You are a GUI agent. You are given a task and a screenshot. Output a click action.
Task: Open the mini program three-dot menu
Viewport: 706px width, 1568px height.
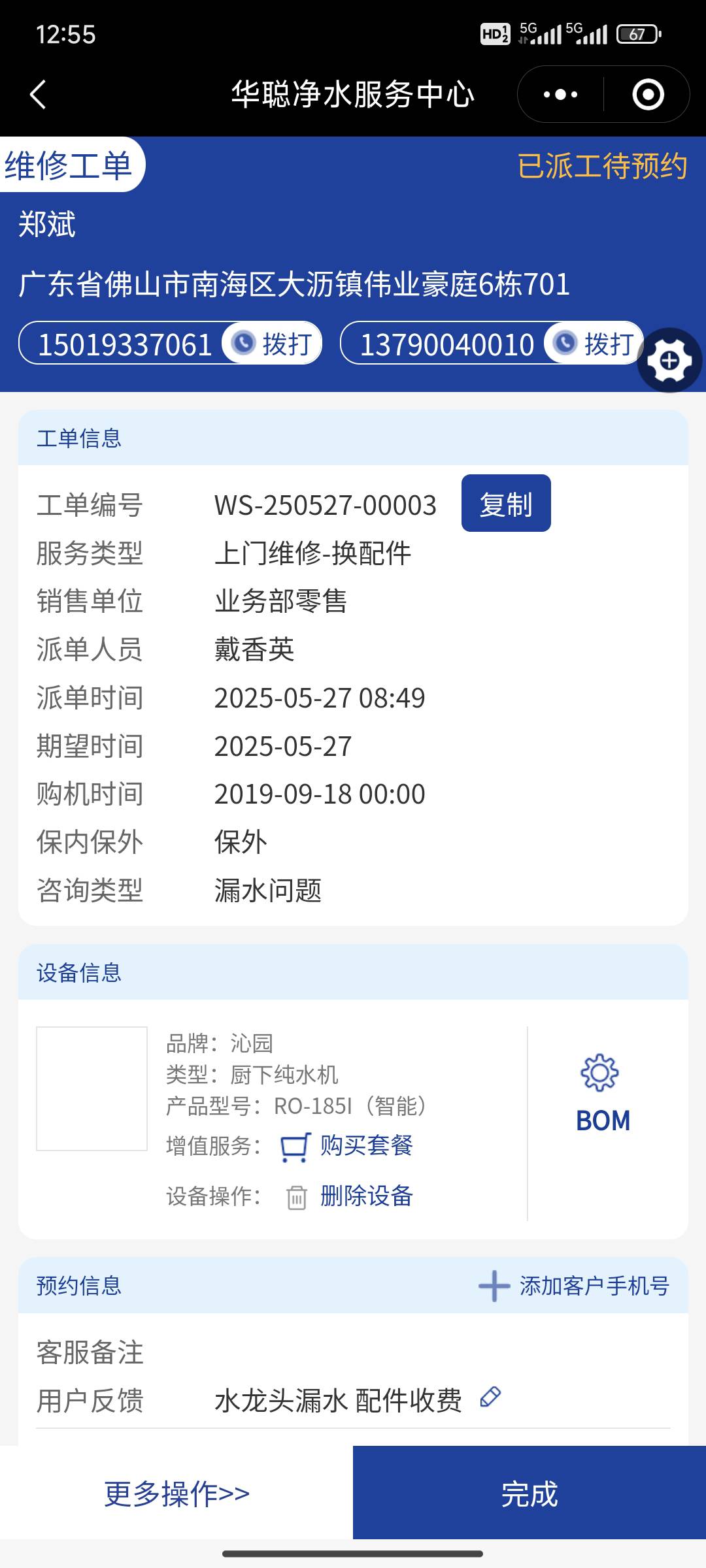pyautogui.click(x=560, y=95)
